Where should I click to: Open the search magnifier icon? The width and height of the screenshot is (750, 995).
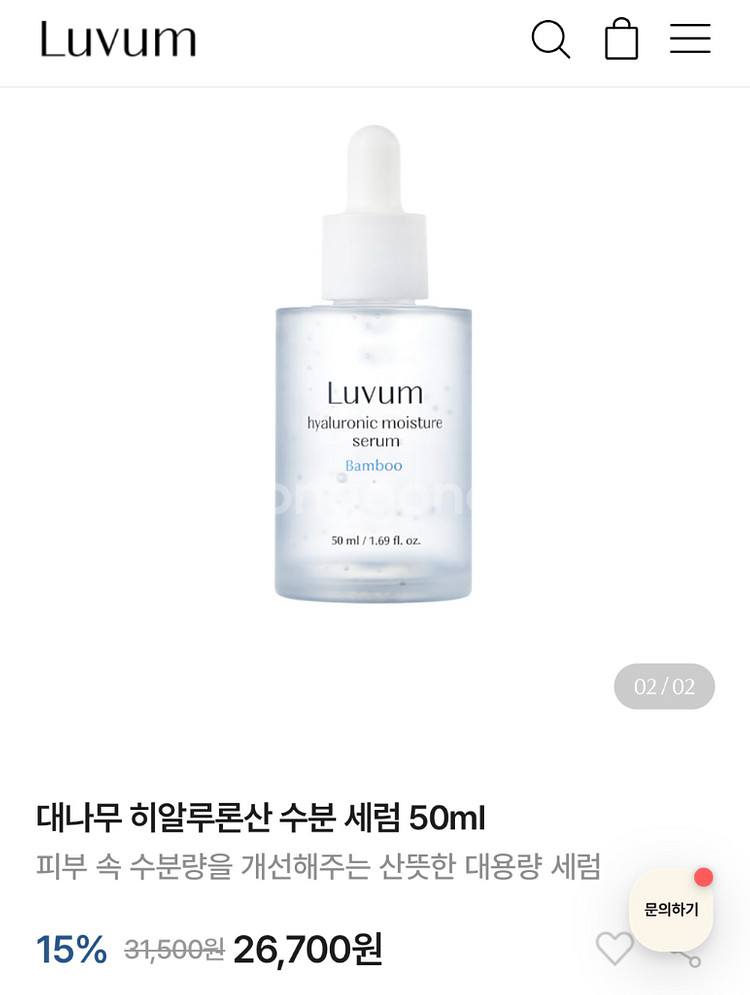550,39
